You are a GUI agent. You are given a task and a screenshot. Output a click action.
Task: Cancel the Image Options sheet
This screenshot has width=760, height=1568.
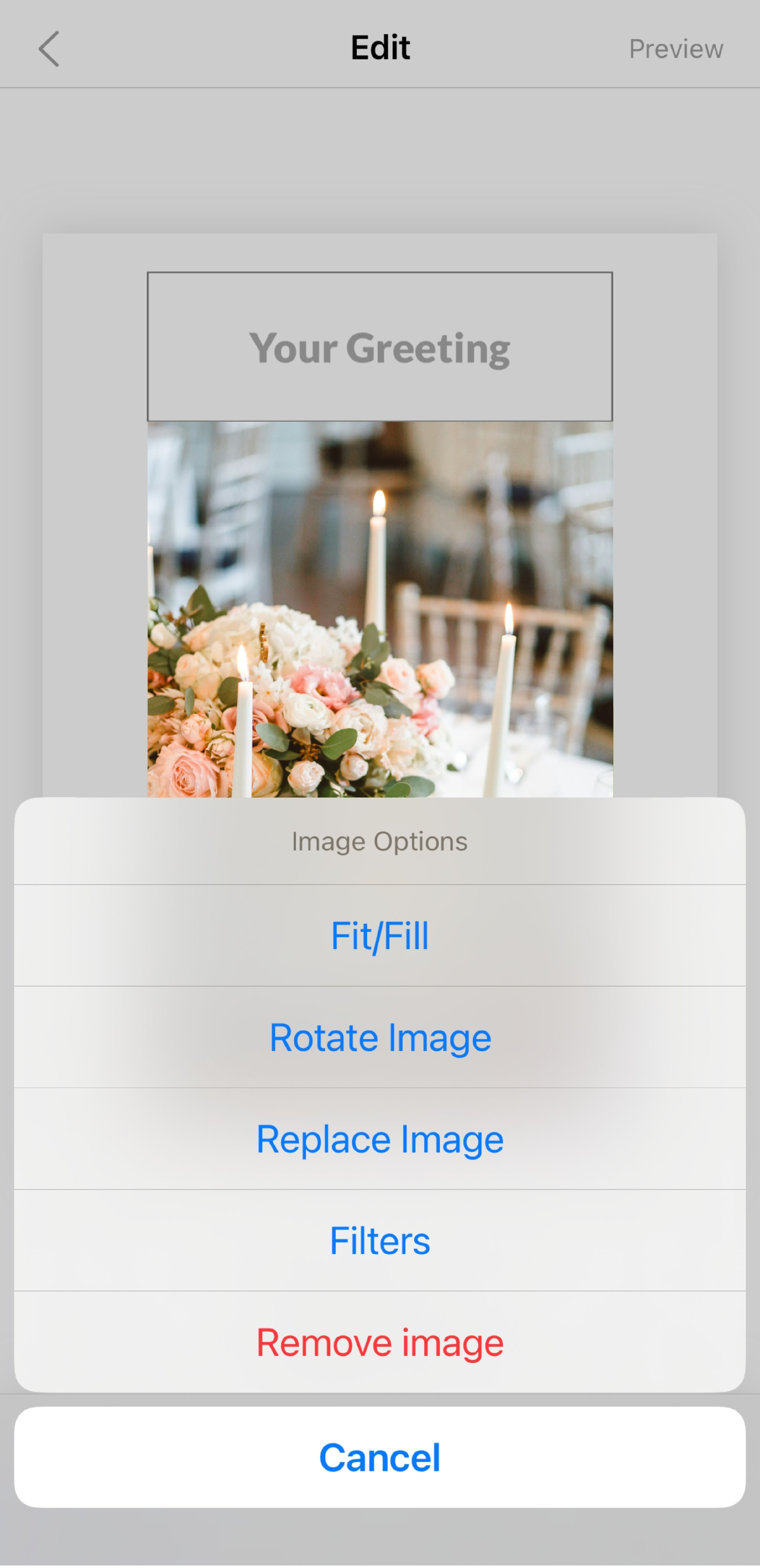tap(379, 1457)
